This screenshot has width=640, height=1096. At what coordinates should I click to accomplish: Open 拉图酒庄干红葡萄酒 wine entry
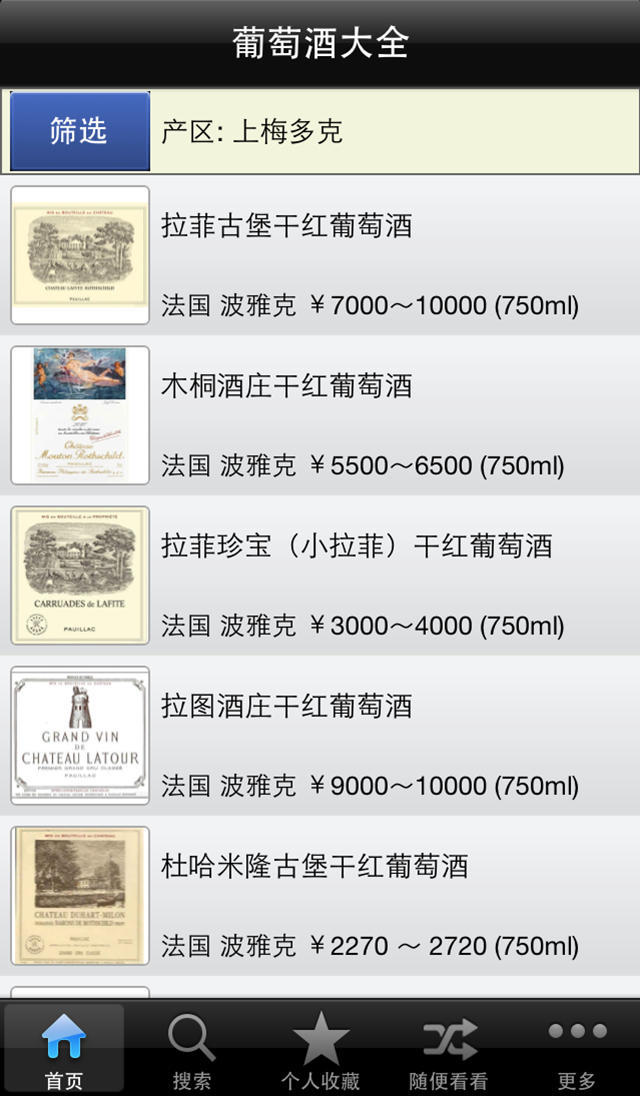[x=320, y=735]
